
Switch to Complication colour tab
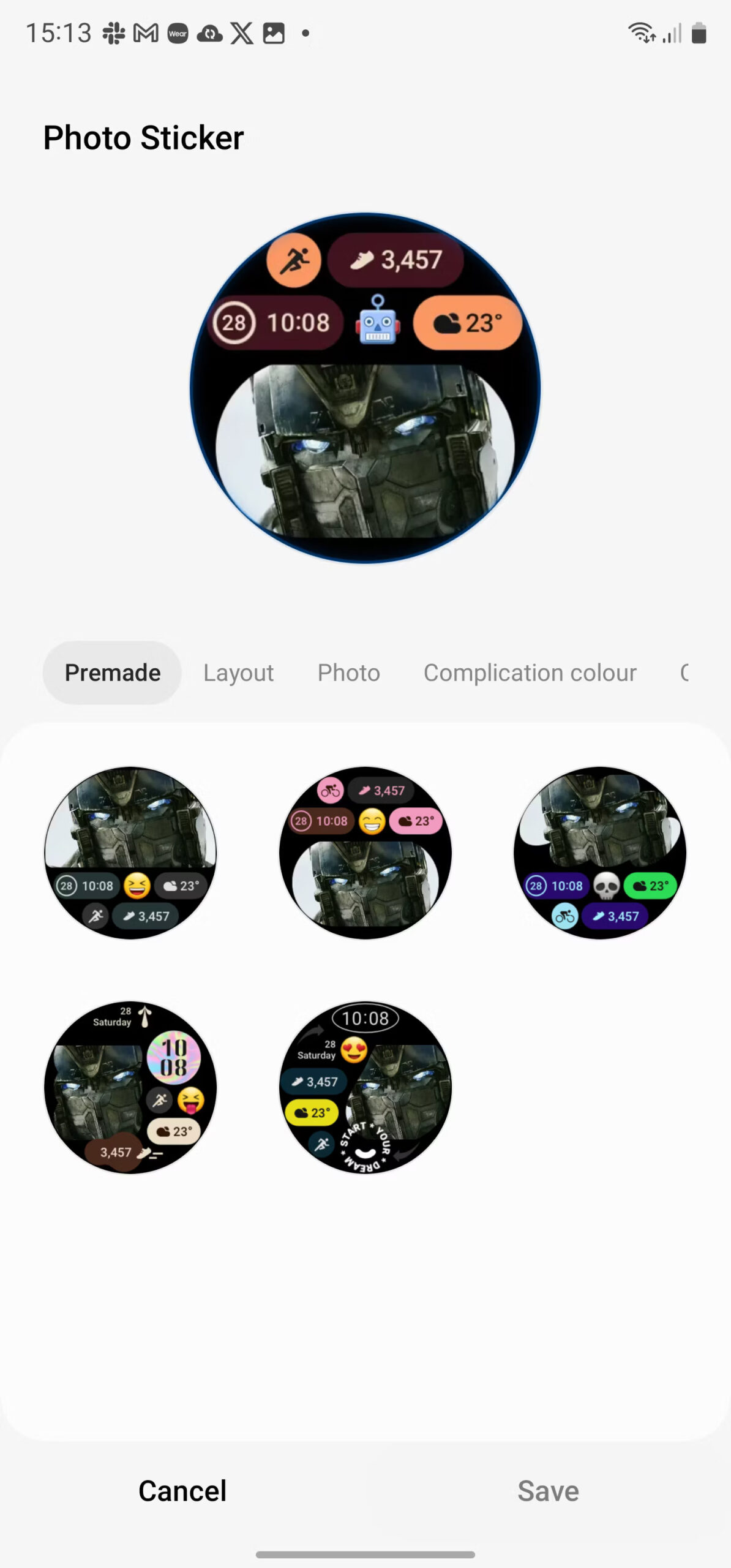coord(530,673)
